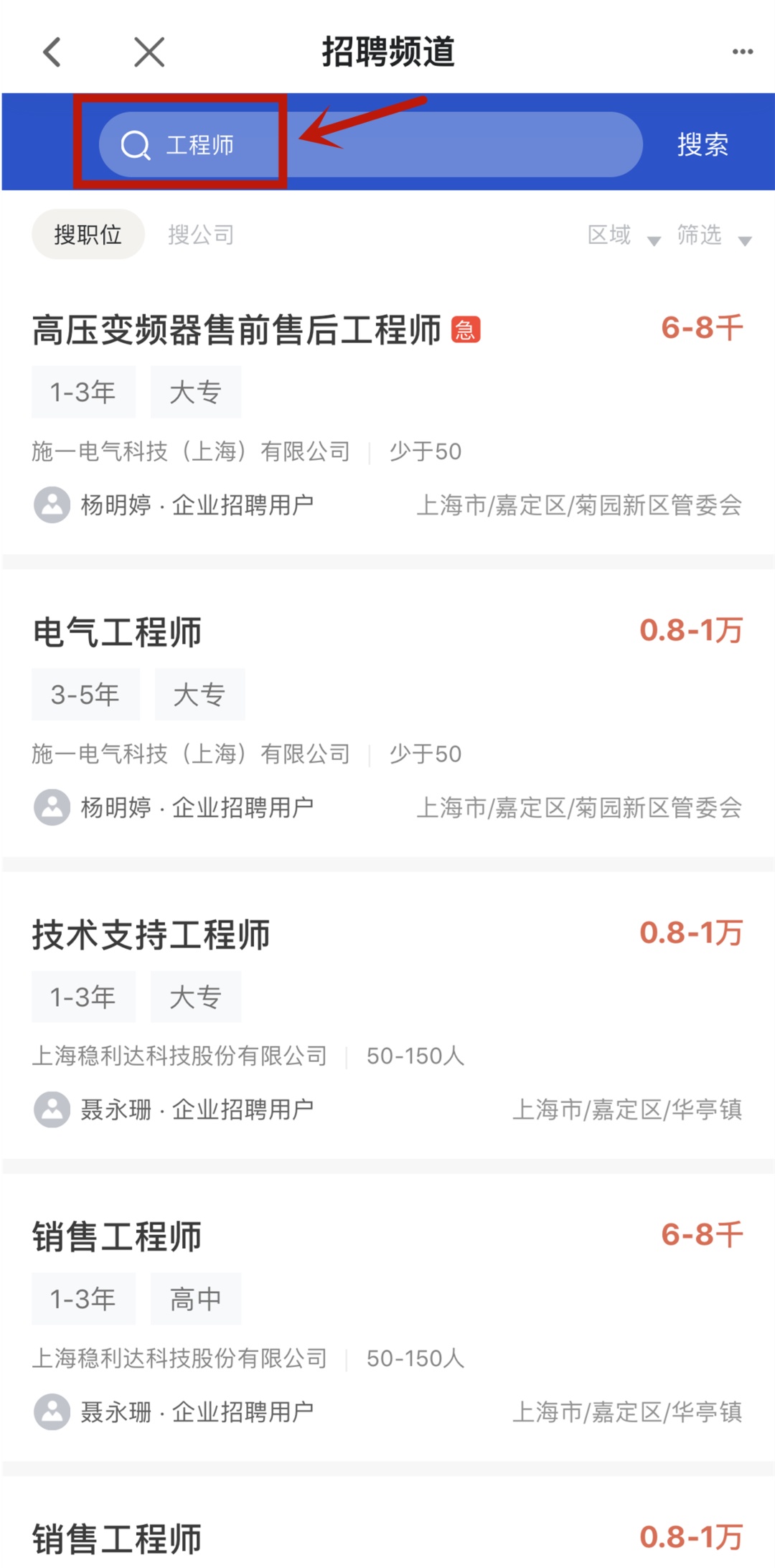Image resolution: width=775 pixels, height=1568 pixels.
Task: Go back with the left arrow
Action: point(52,52)
